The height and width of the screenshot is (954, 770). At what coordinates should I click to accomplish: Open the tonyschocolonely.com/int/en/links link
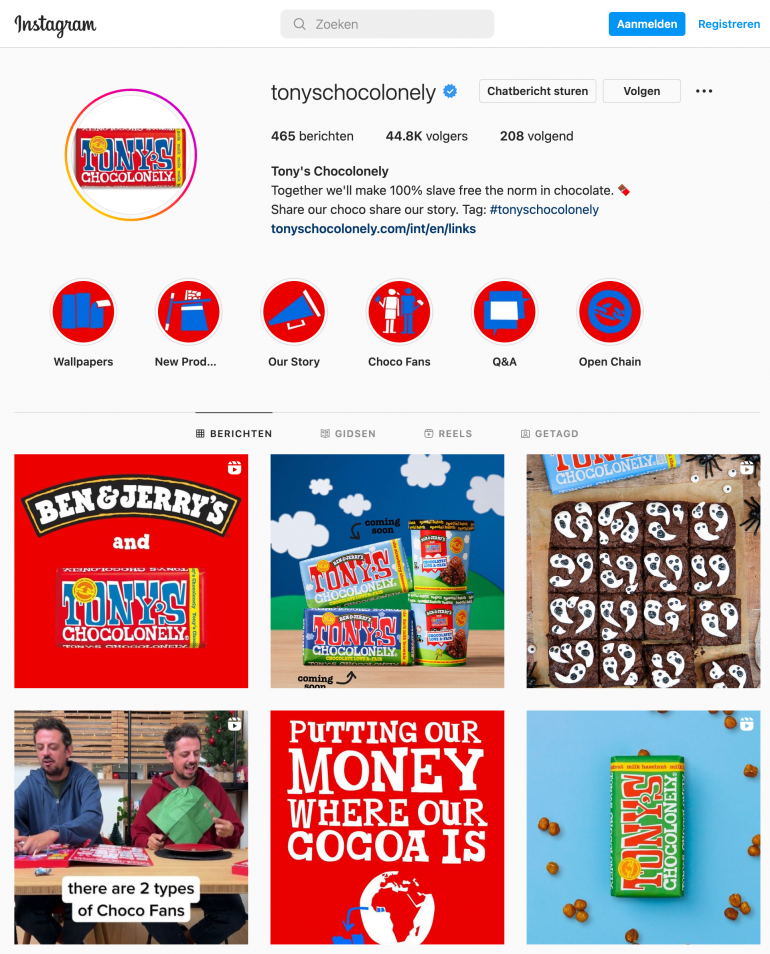click(x=373, y=229)
